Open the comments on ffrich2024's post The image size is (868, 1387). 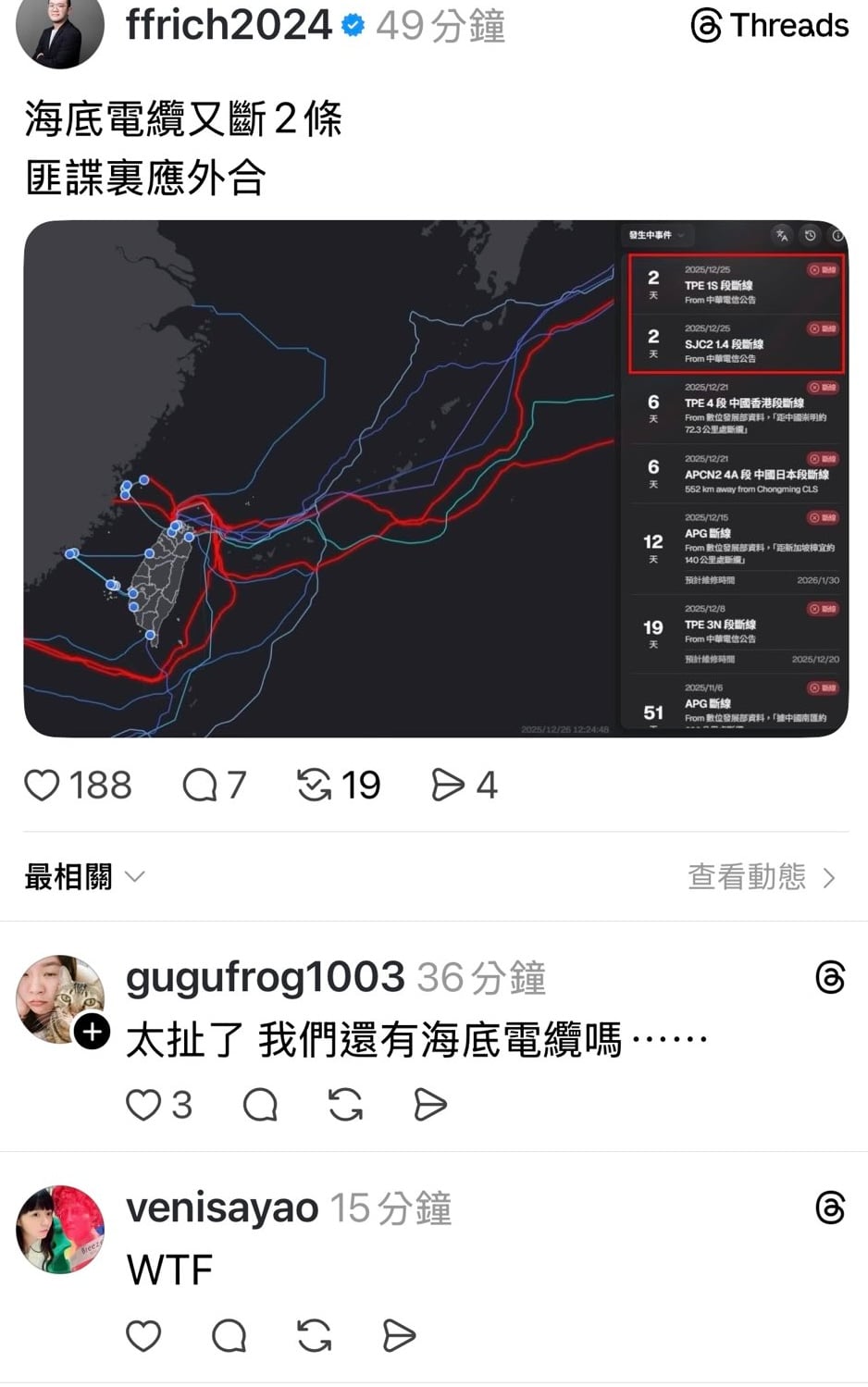(200, 786)
